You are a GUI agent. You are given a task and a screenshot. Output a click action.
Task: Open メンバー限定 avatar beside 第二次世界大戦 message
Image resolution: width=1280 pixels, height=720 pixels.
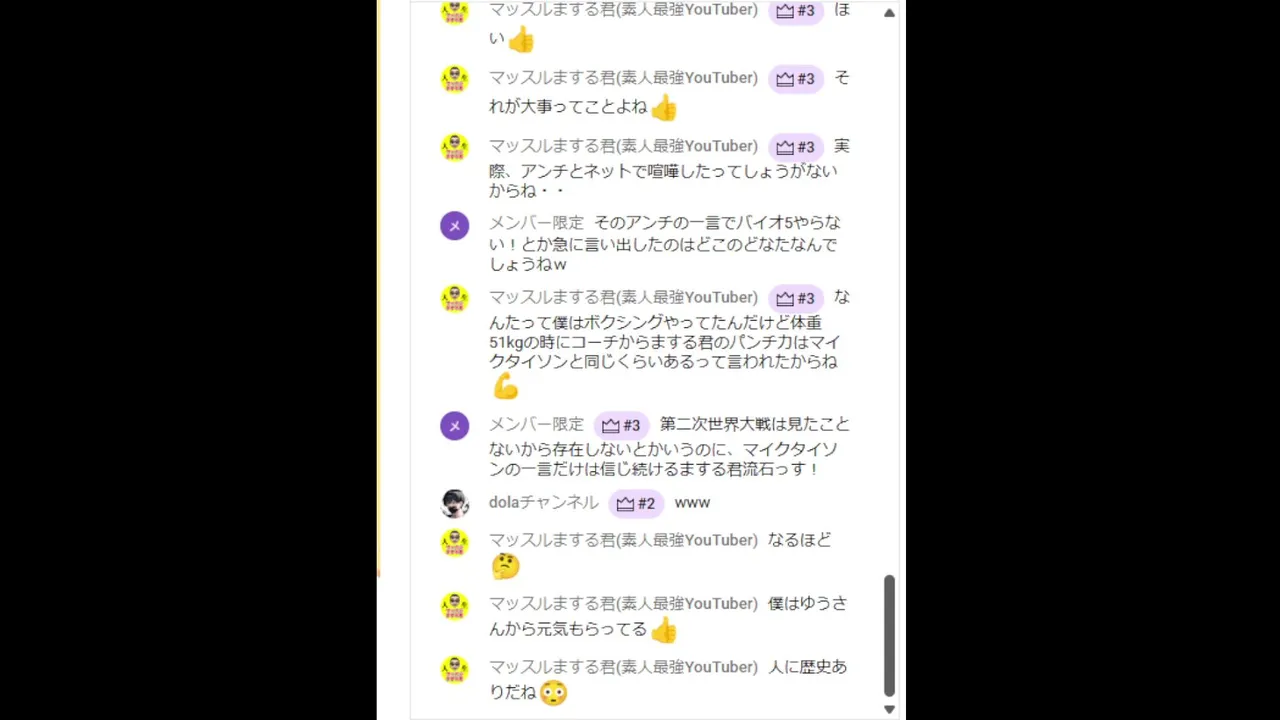pos(455,426)
